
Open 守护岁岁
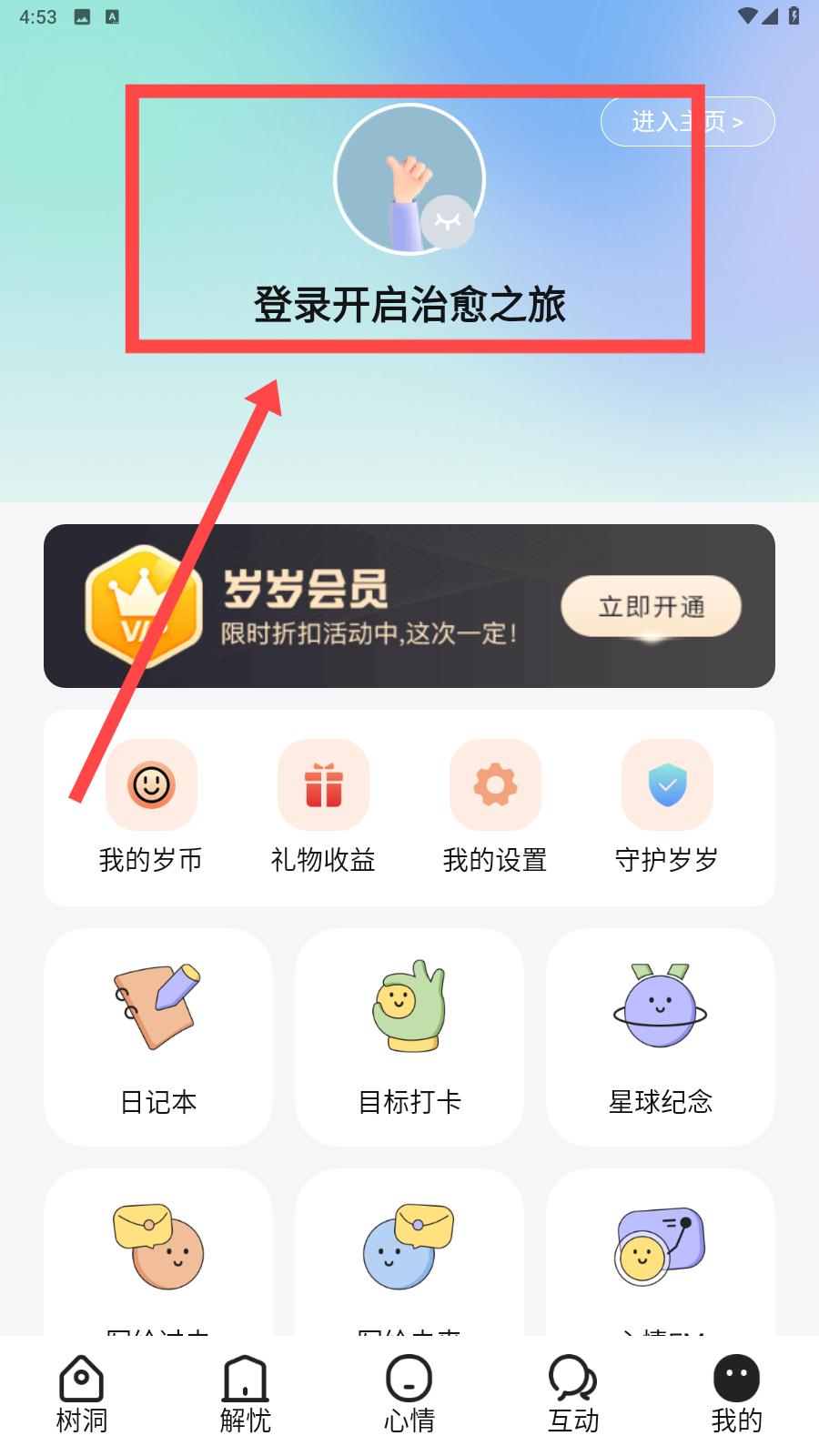667,807
